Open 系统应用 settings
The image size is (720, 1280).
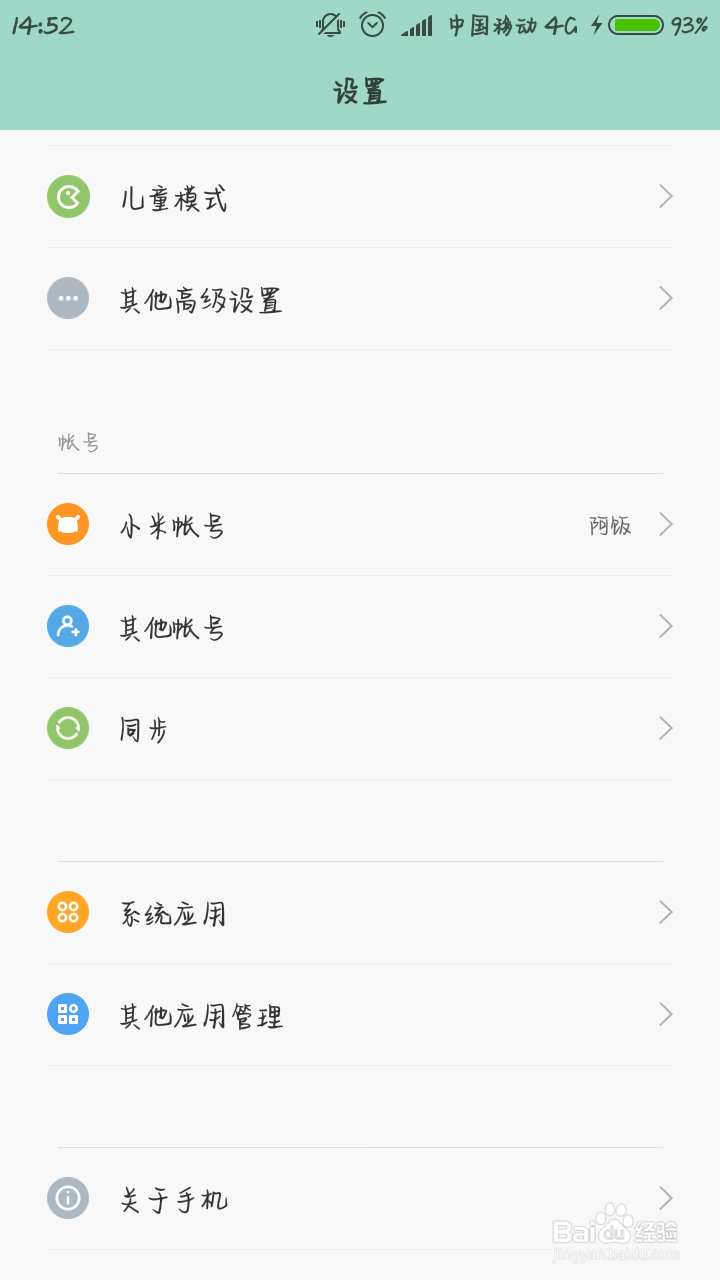coord(360,913)
